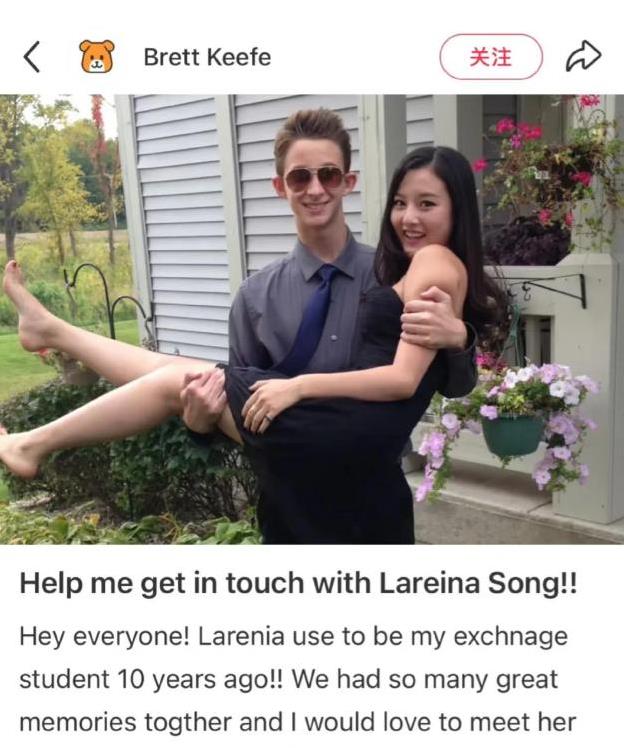This screenshot has height=748, width=624.
Task: Open Brett Keefe's profile name
Action: (207, 57)
